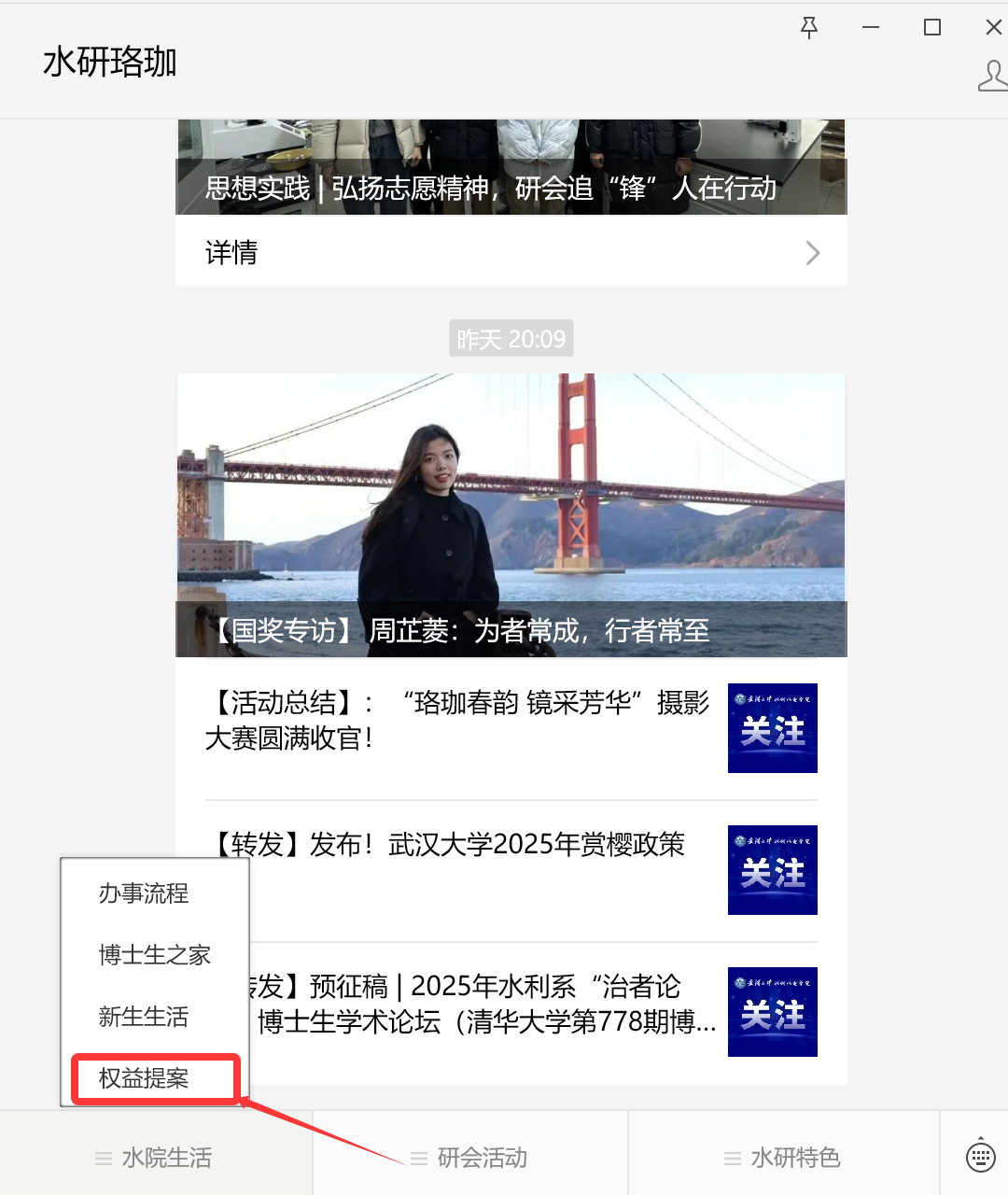The height and width of the screenshot is (1195, 1008).
Task: Close the 水研珞珈 window
Action: [993, 28]
